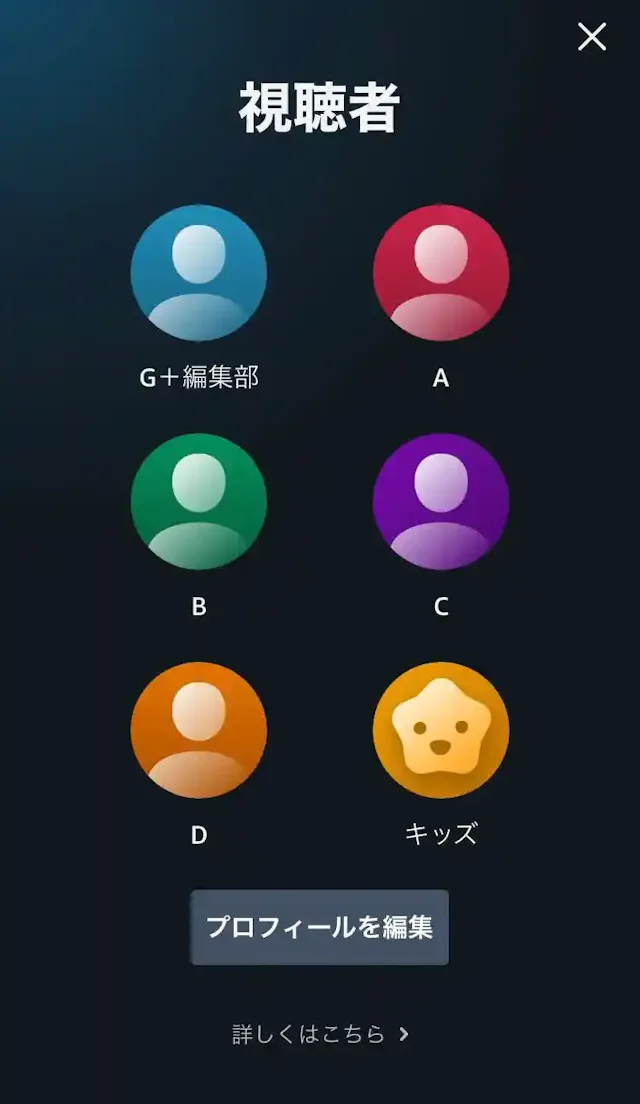Tap プロフィールを編集 button
This screenshot has height=1104, width=640.
(320, 927)
